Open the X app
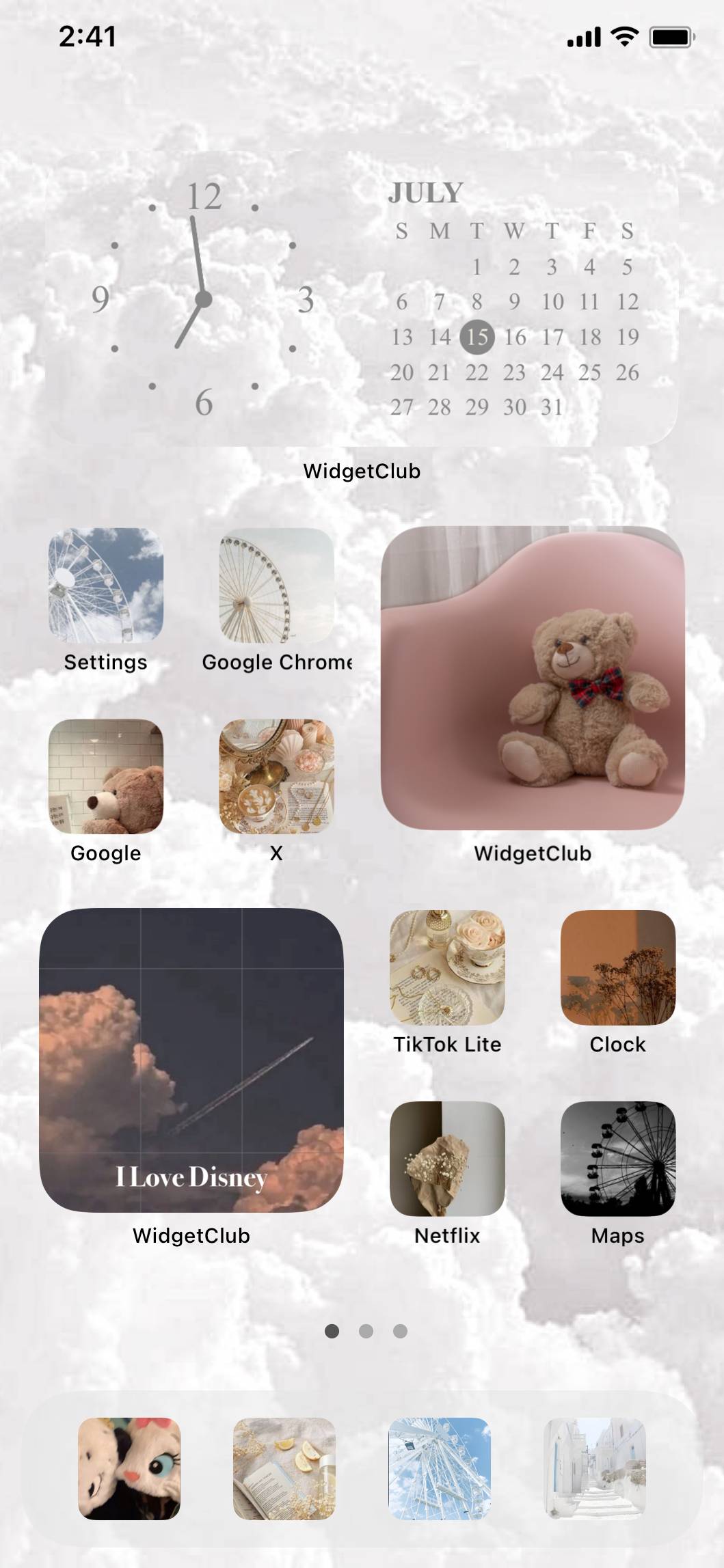The image size is (724, 1568). click(x=276, y=776)
